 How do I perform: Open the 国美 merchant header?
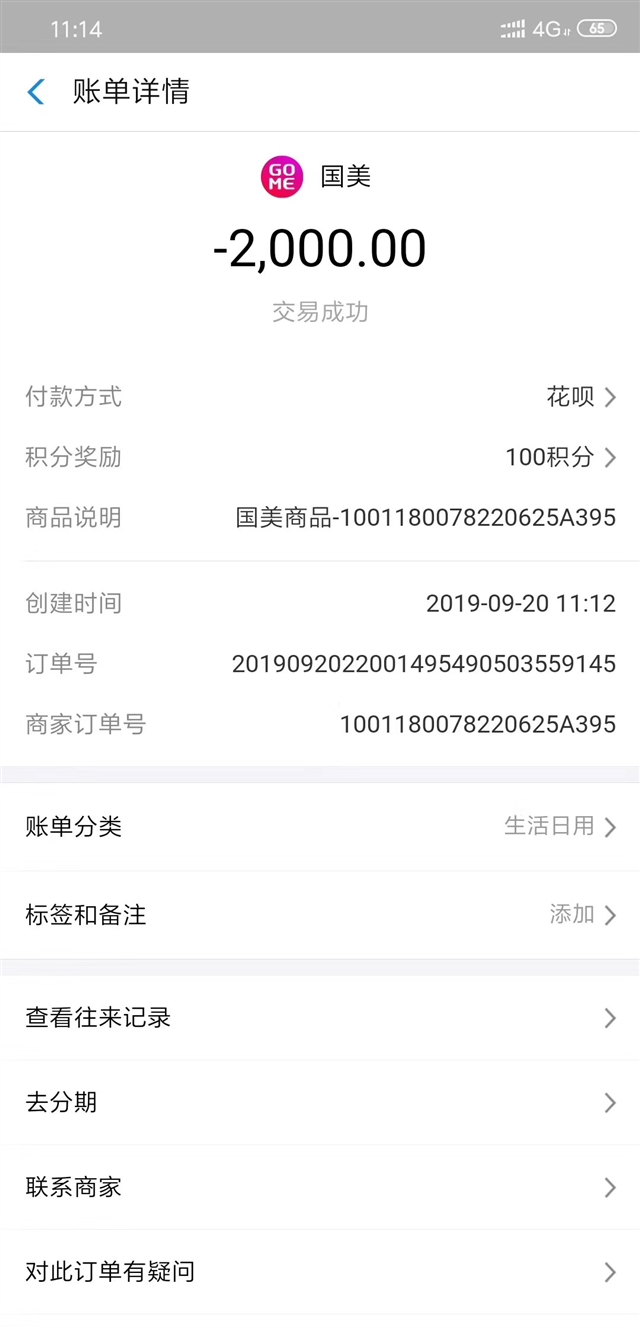pyautogui.click(x=317, y=177)
